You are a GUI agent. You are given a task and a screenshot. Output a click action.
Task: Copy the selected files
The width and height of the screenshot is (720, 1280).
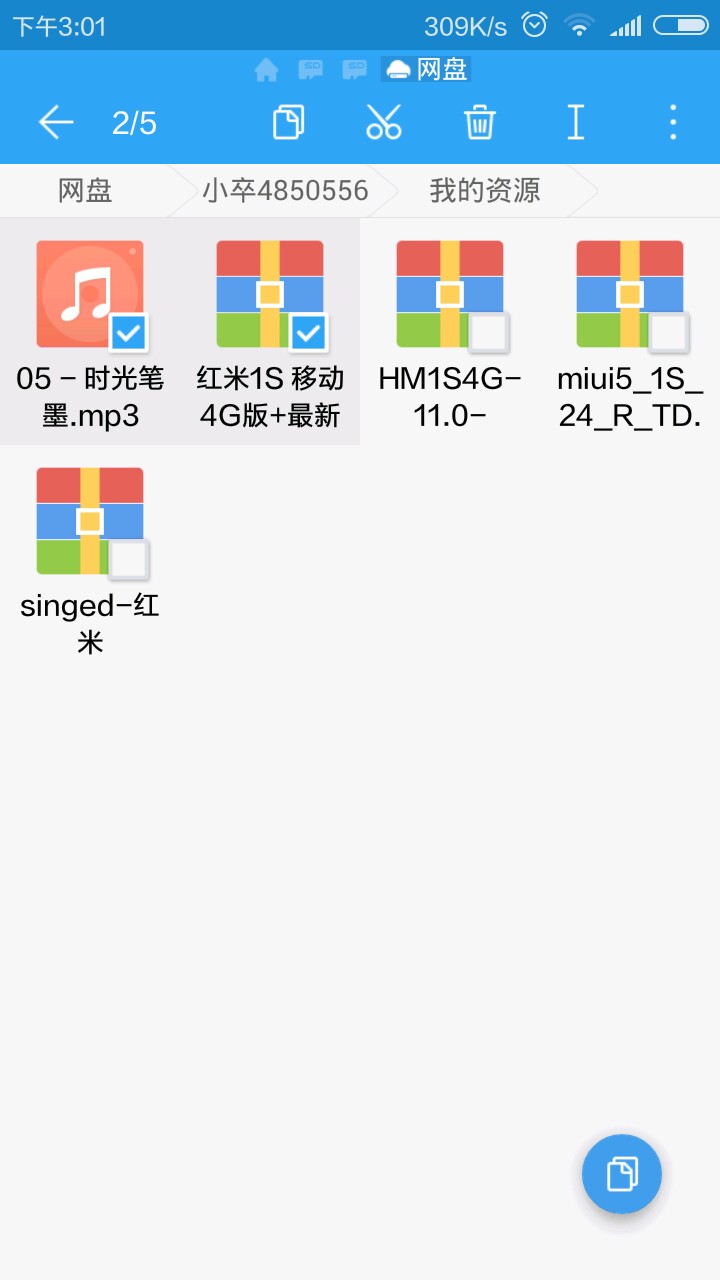288,123
